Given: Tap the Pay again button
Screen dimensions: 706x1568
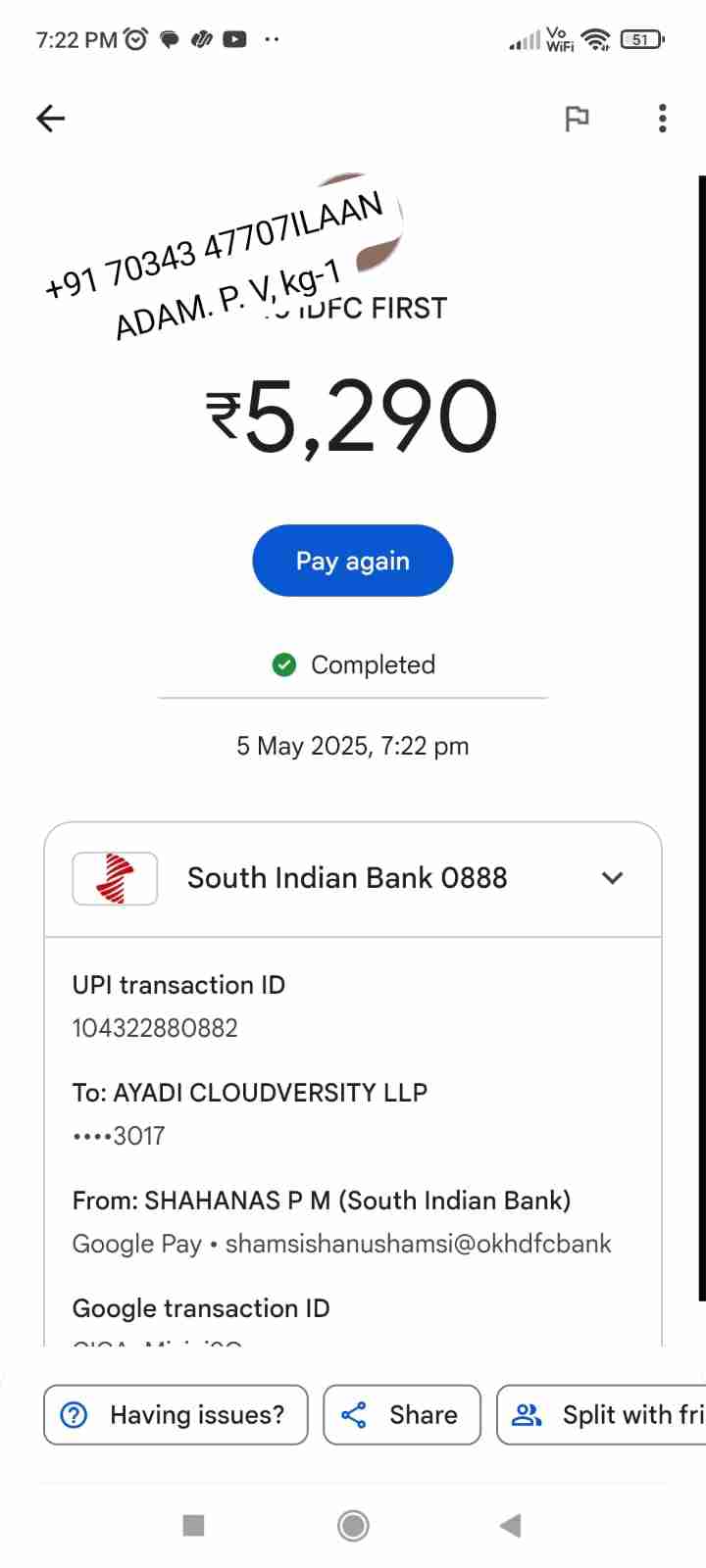Looking at the screenshot, I should click(x=353, y=561).
